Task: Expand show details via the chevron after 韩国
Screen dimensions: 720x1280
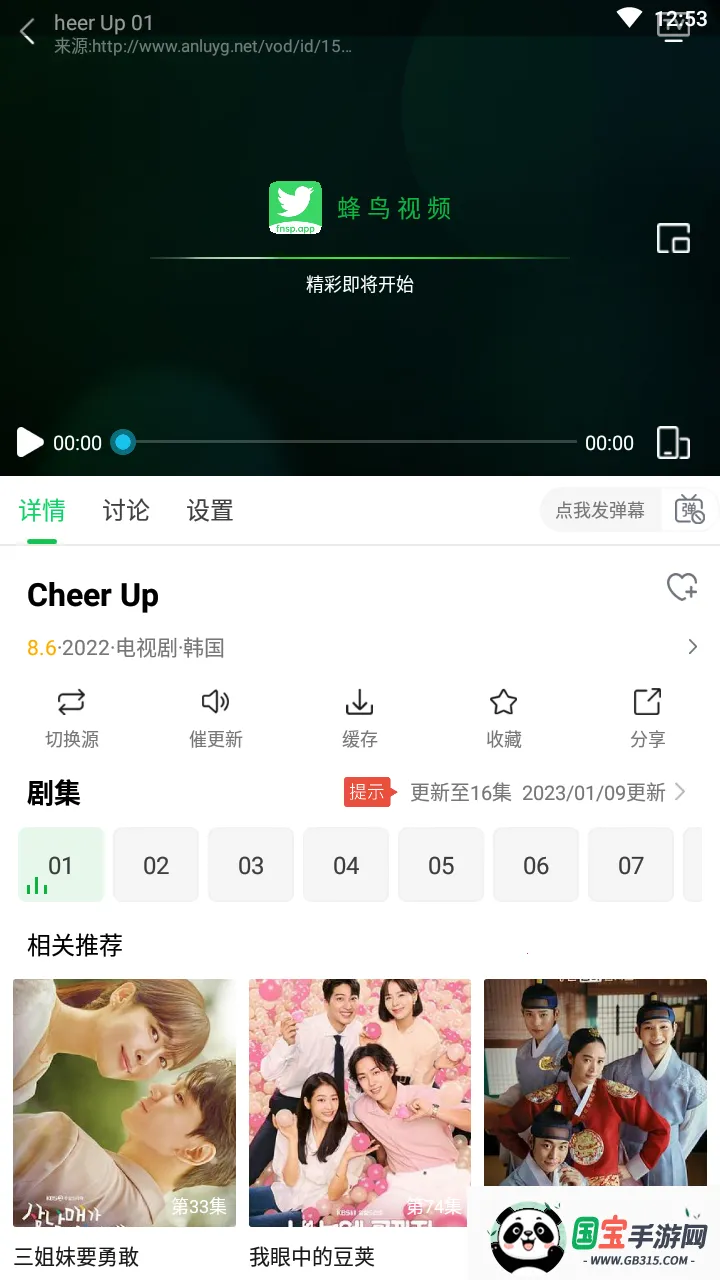Action: pyautogui.click(x=693, y=647)
